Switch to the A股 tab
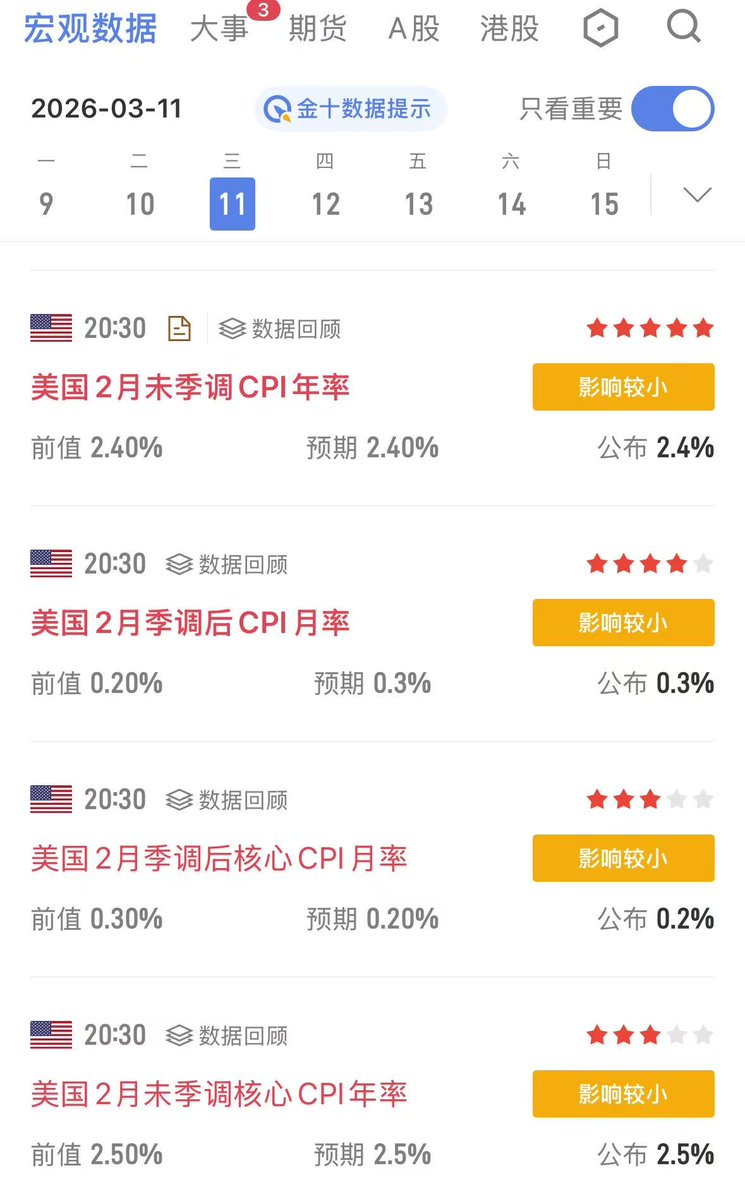This screenshot has height=1199, width=745. point(414,29)
